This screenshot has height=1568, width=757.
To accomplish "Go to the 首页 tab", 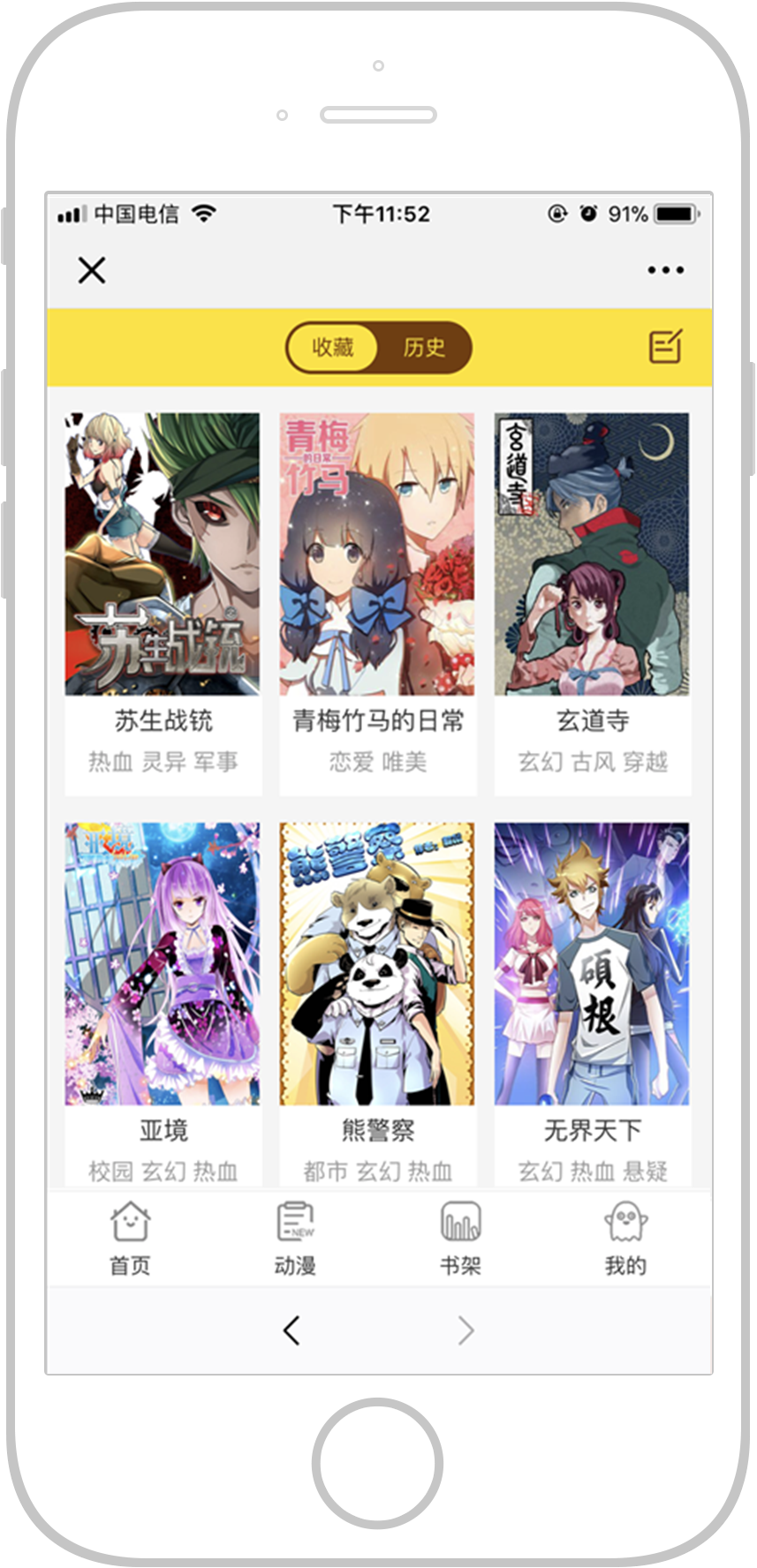I will (x=130, y=1239).
